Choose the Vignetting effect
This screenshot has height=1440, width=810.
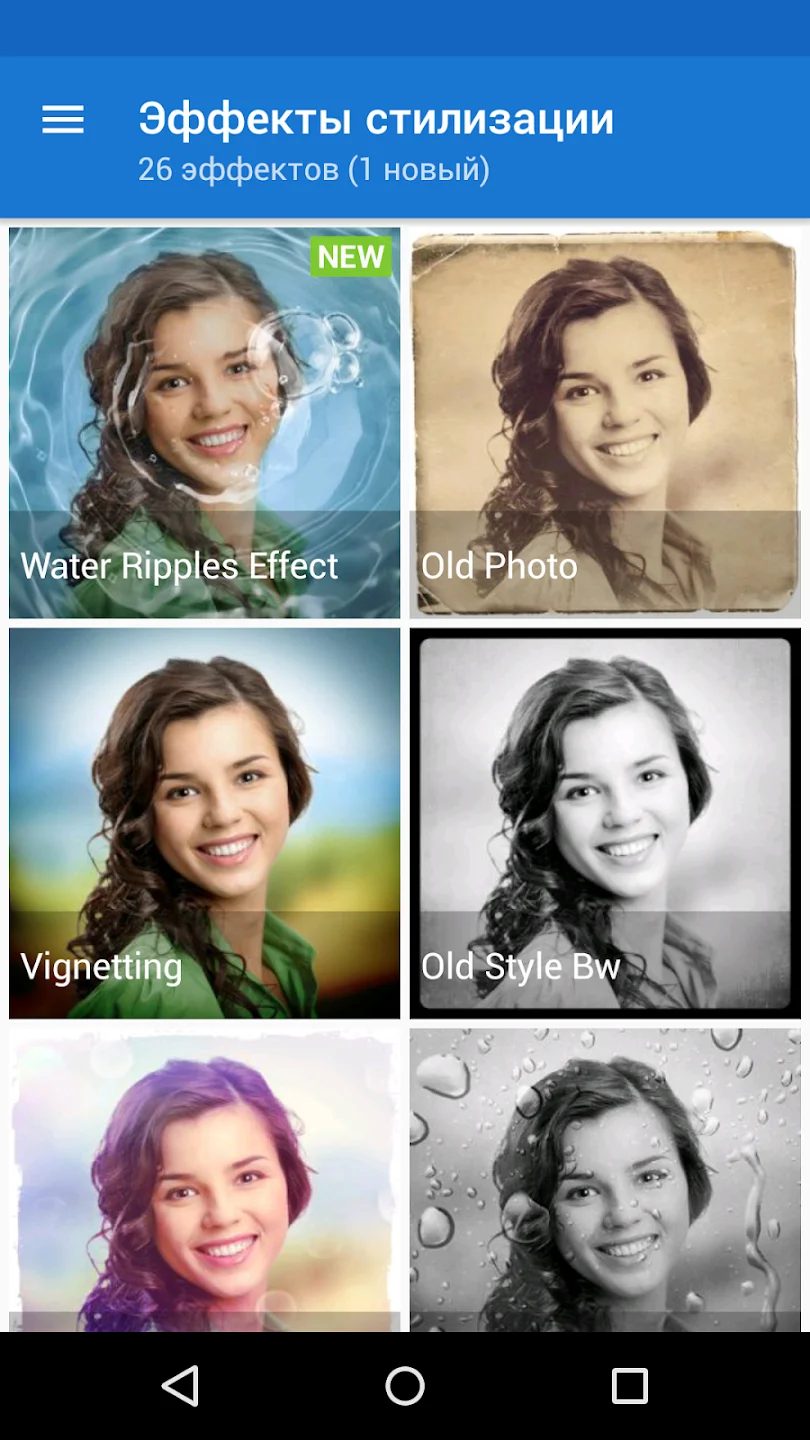pos(204,823)
